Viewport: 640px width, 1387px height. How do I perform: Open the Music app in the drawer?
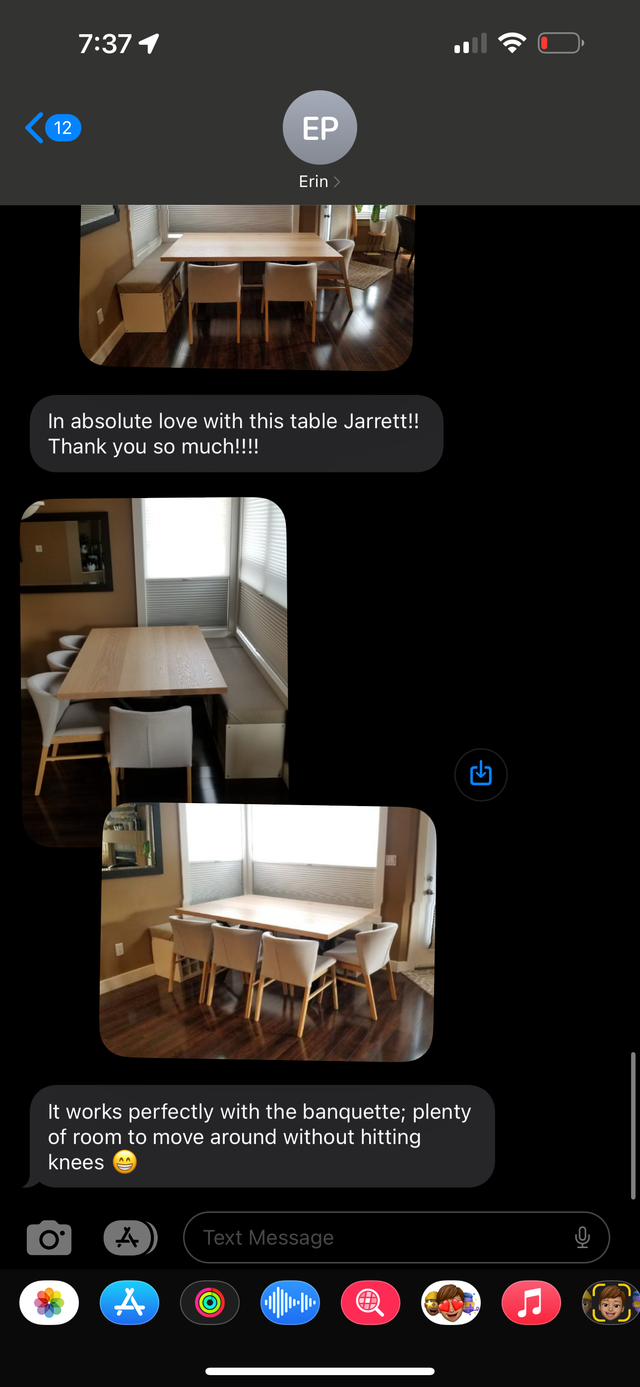click(x=531, y=1303)
